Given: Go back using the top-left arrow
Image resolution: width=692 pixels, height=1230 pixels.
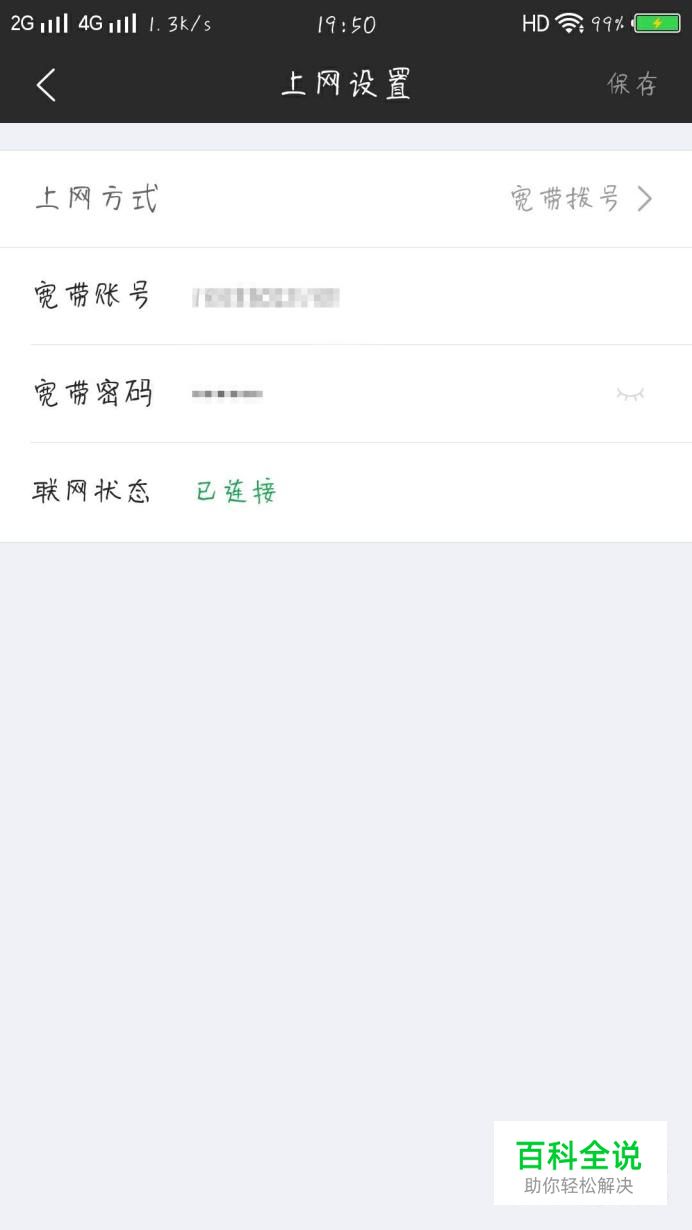Looking at the screenshot, I should [46, 85].
